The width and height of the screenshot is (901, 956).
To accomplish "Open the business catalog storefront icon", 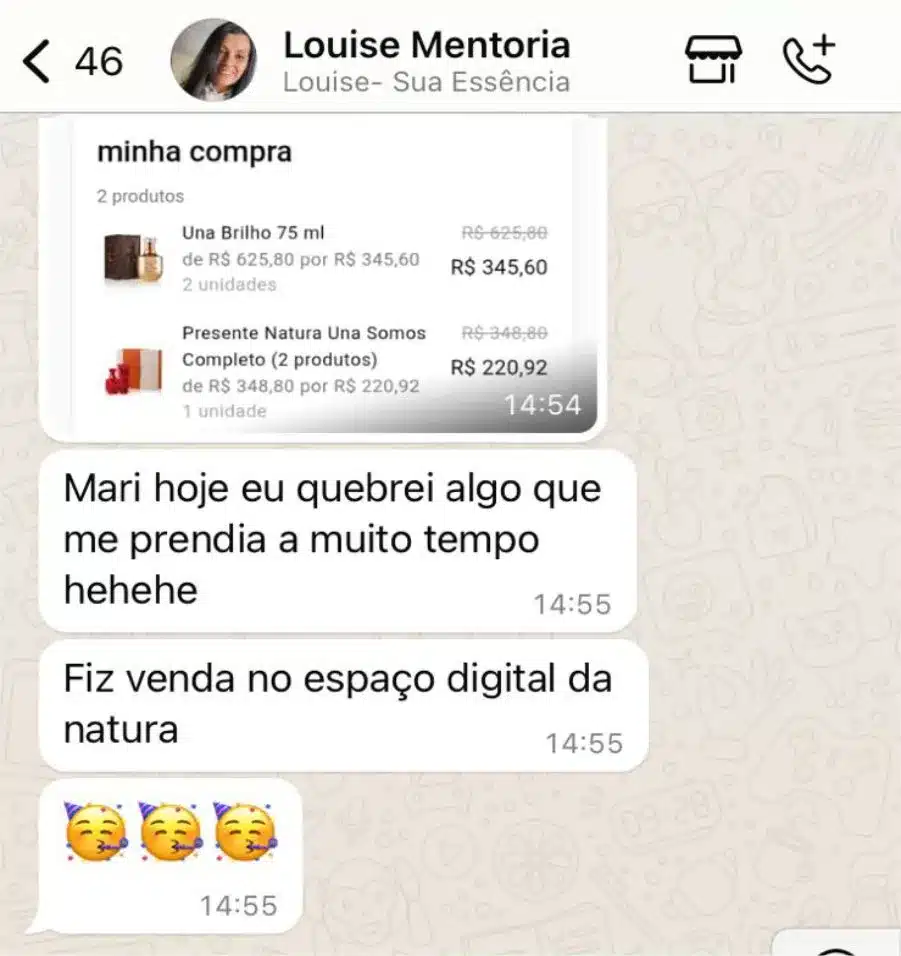I will point(713,60).
